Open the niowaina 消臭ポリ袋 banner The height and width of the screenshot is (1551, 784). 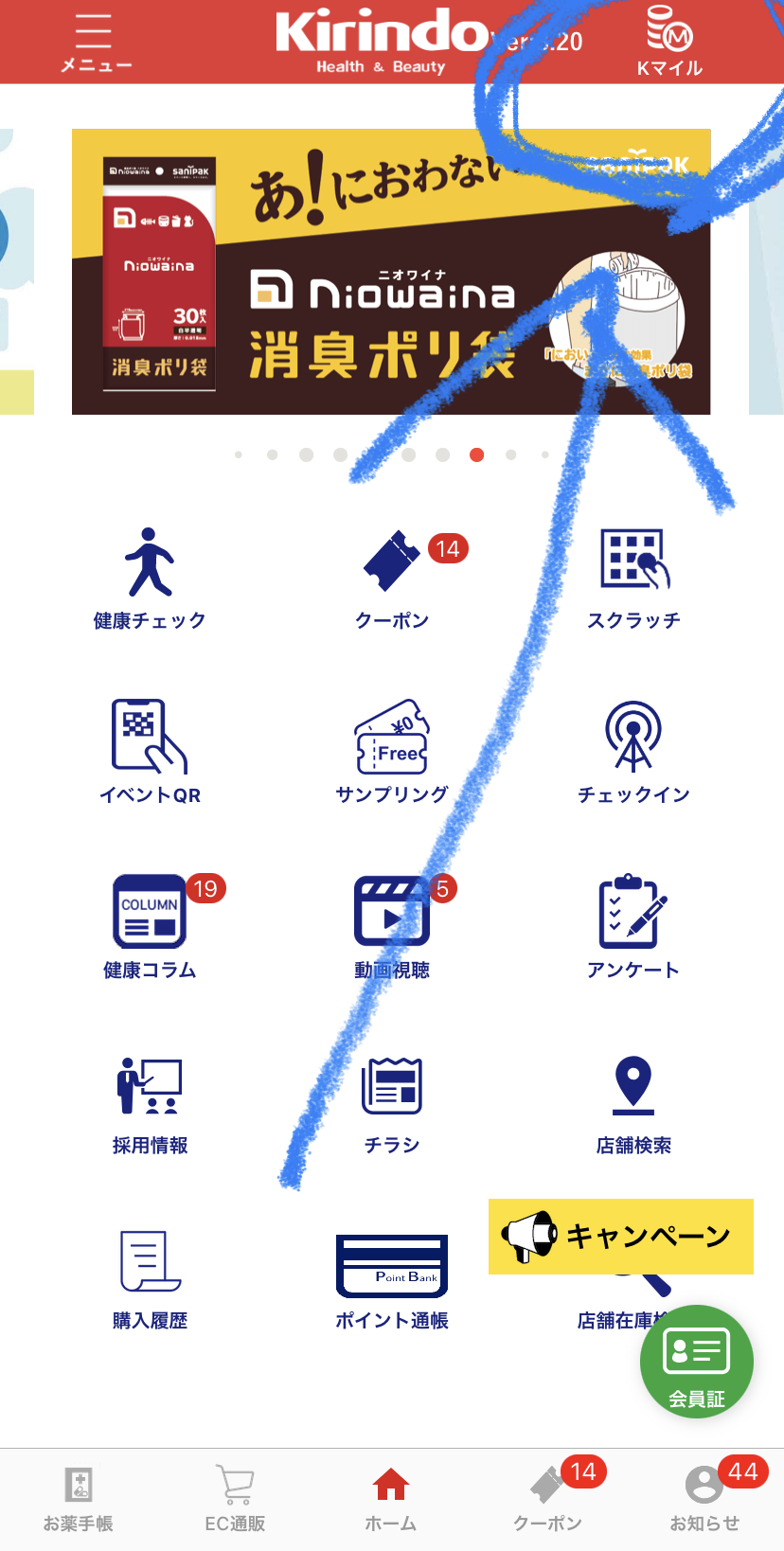[390, 272]
